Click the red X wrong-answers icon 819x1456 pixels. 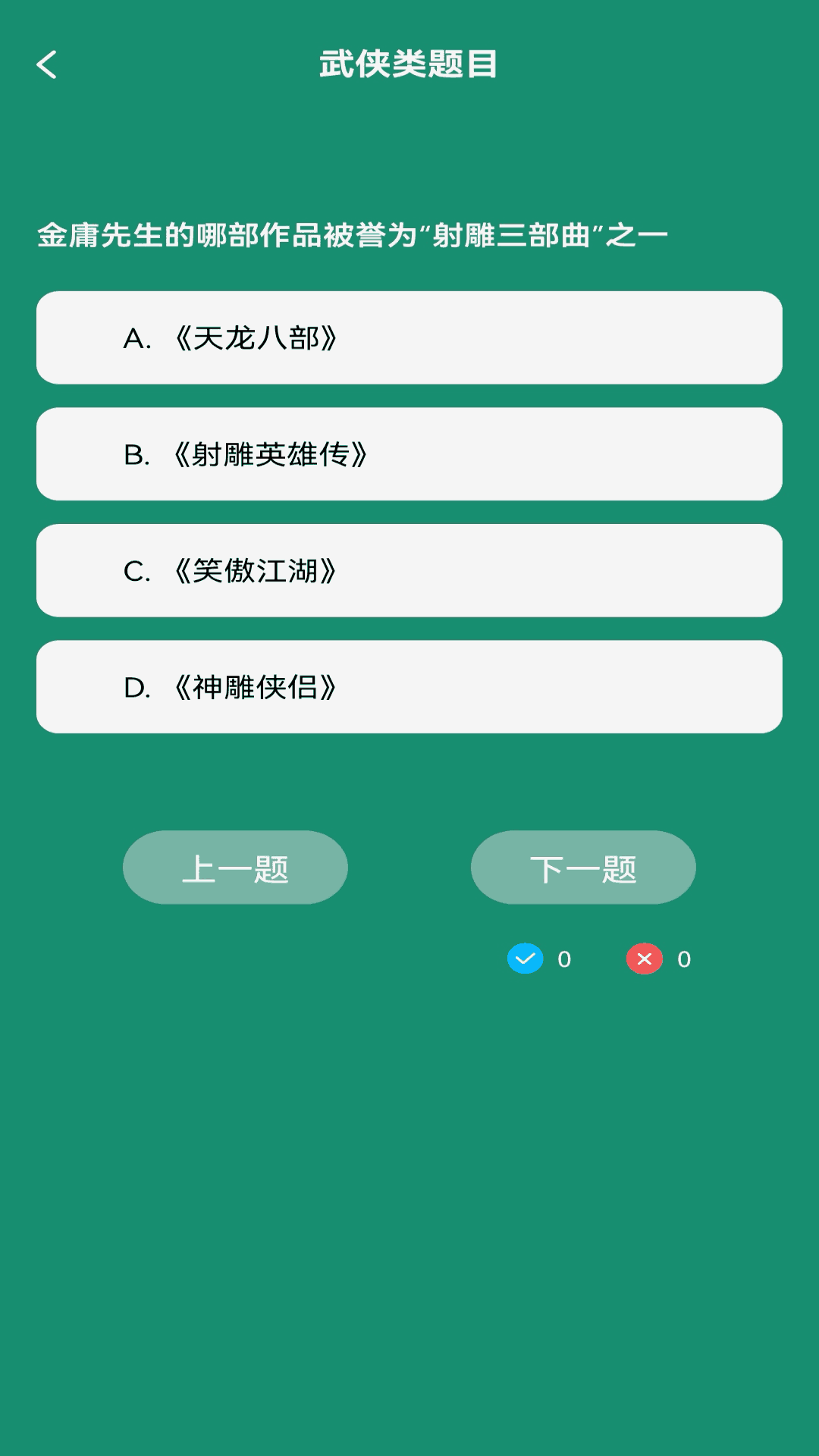pos(644,959)
